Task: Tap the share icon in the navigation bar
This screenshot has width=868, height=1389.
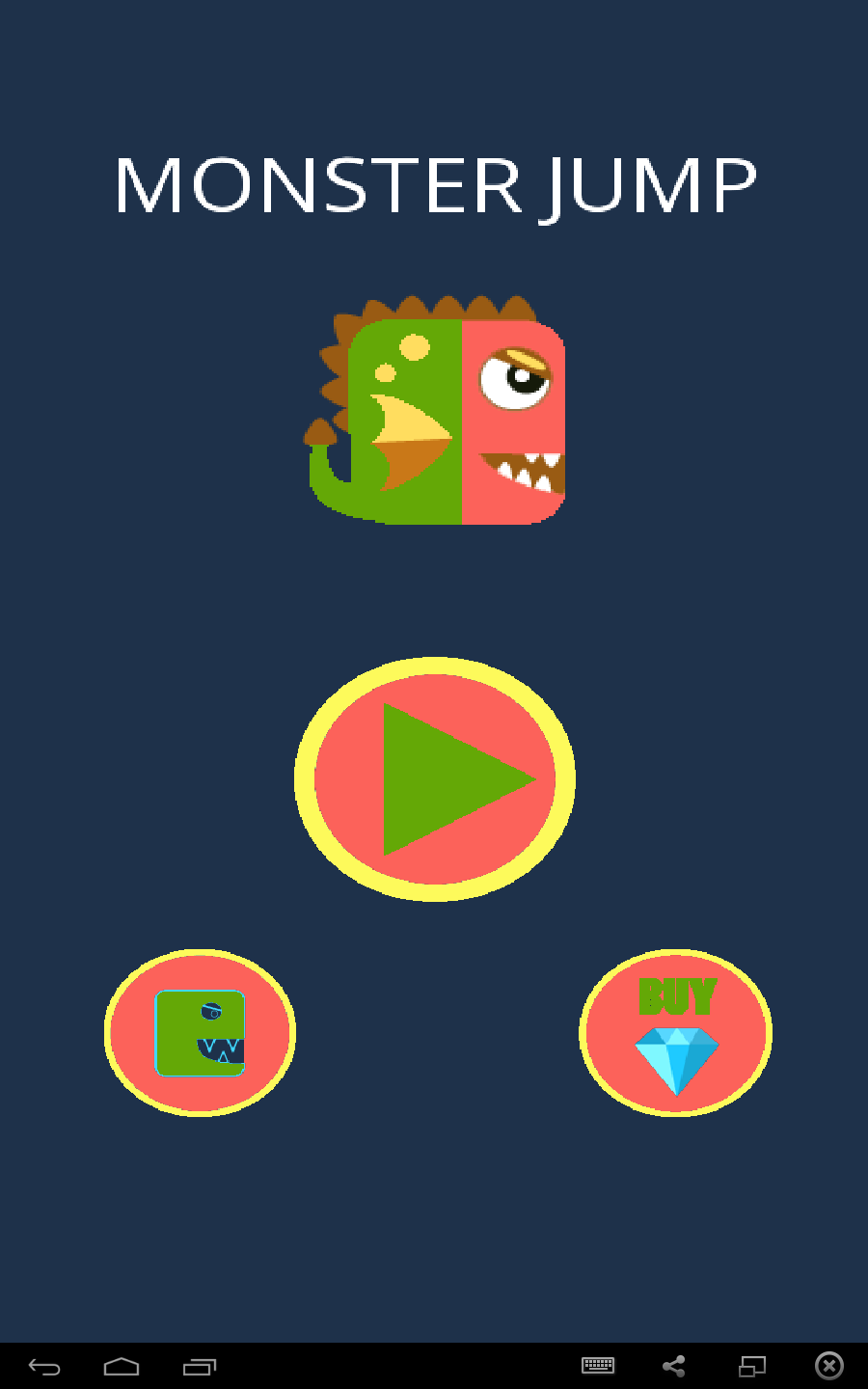Action: pyautogui.click(x=673, y=1366)
